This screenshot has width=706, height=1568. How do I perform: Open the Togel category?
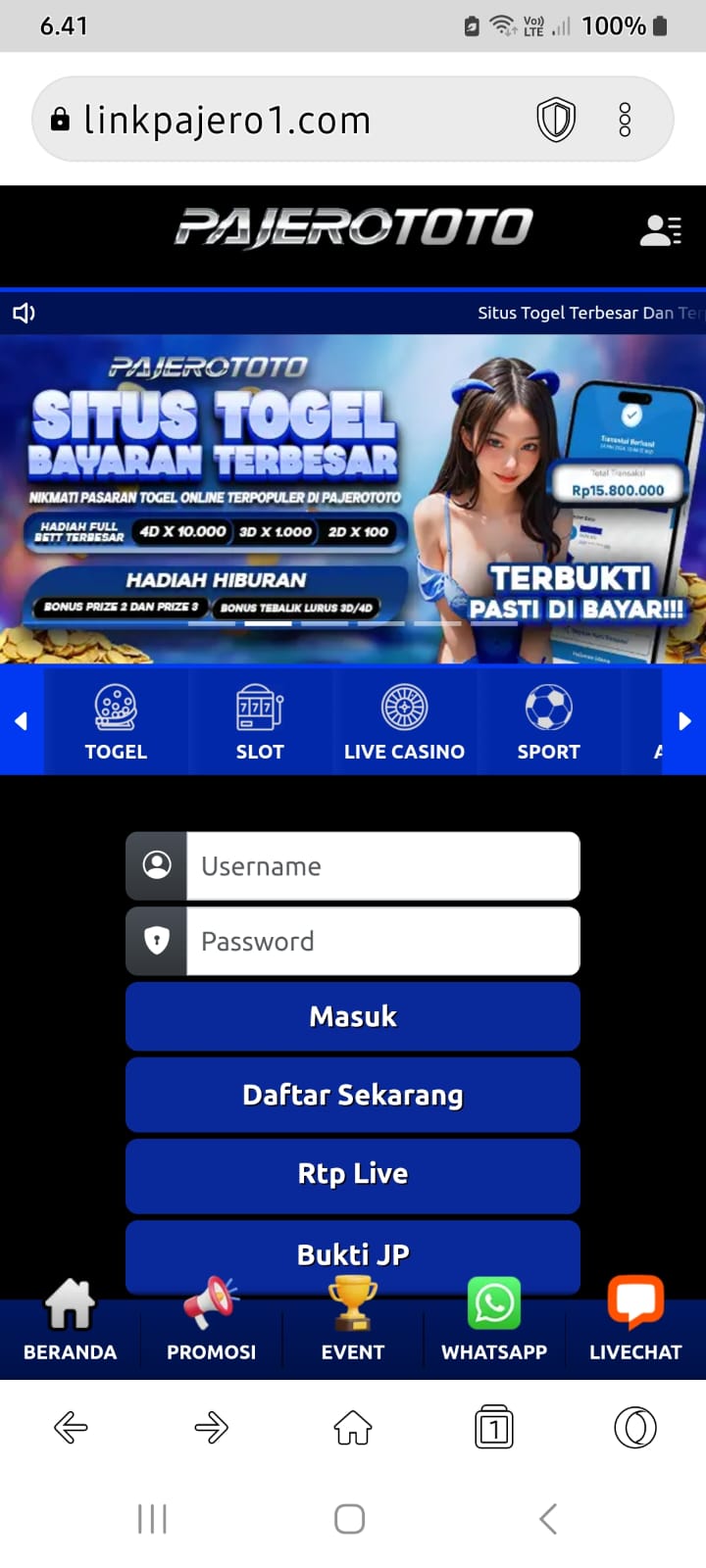pyautogui.click(x=116, y=722)
